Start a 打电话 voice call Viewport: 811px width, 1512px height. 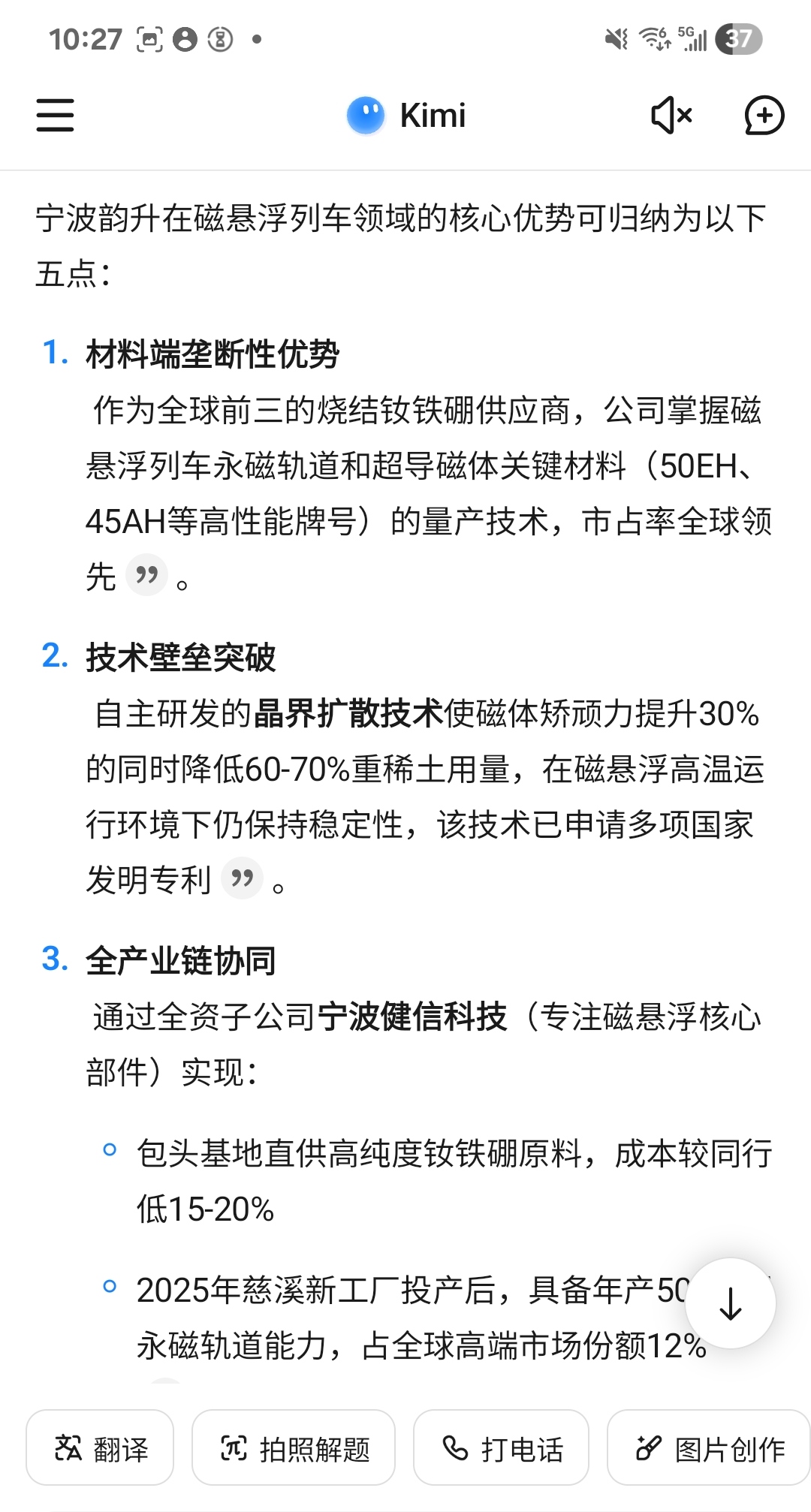coord(501,1448)
